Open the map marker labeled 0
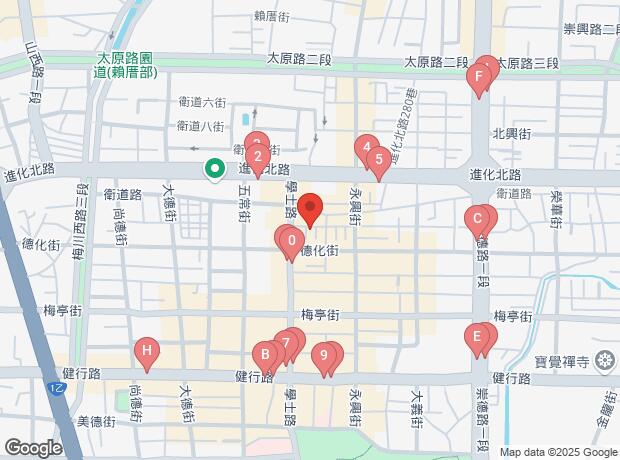 point(290,240)
